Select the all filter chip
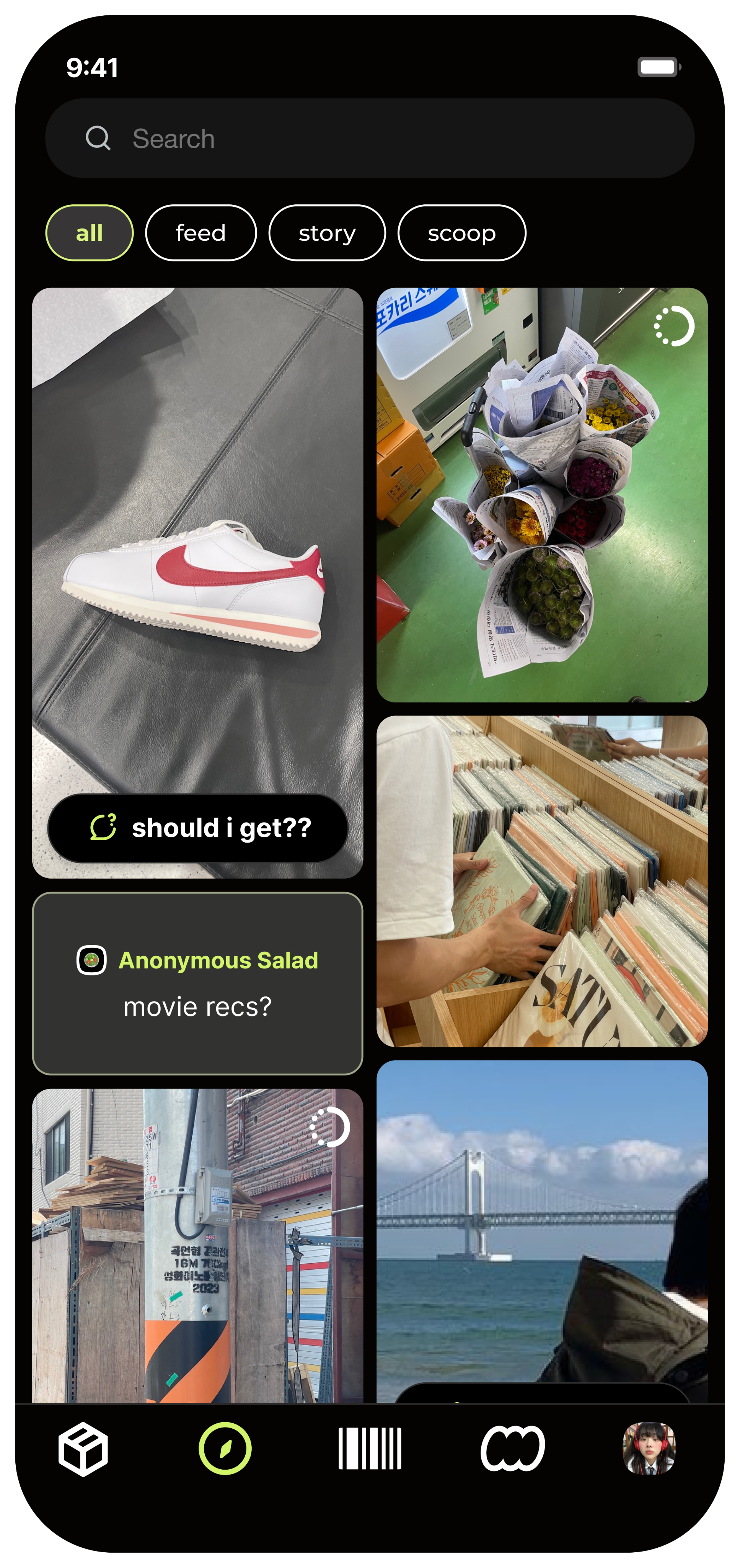 (x=90, y=233)
